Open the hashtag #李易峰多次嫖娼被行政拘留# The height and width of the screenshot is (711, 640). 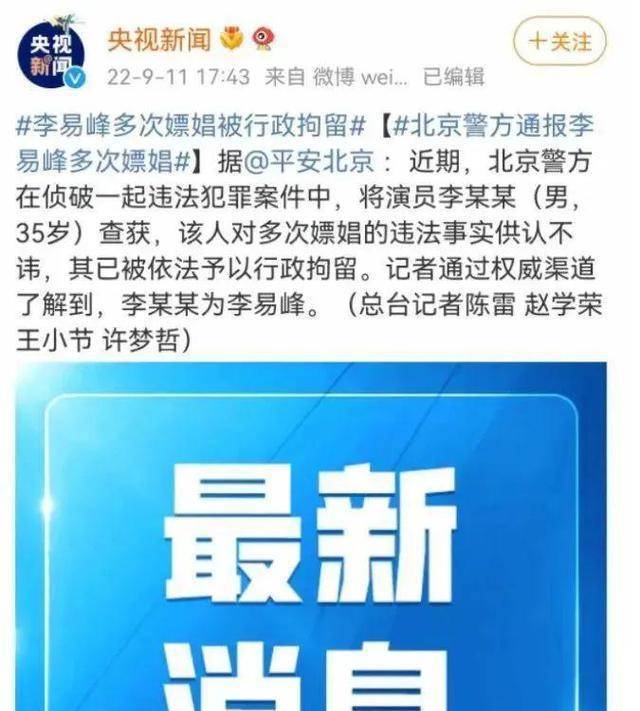[x=197, y=127]
